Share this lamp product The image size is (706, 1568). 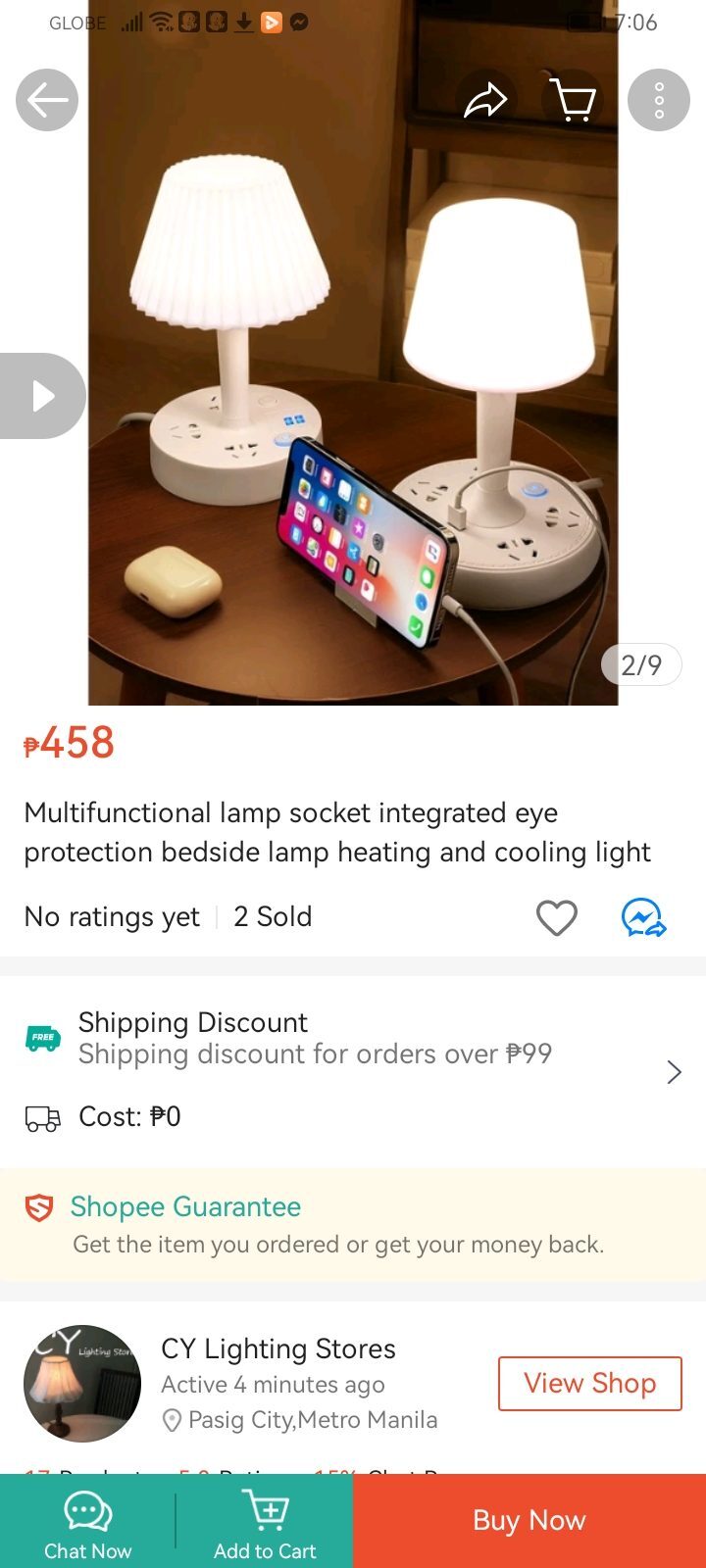485,100
